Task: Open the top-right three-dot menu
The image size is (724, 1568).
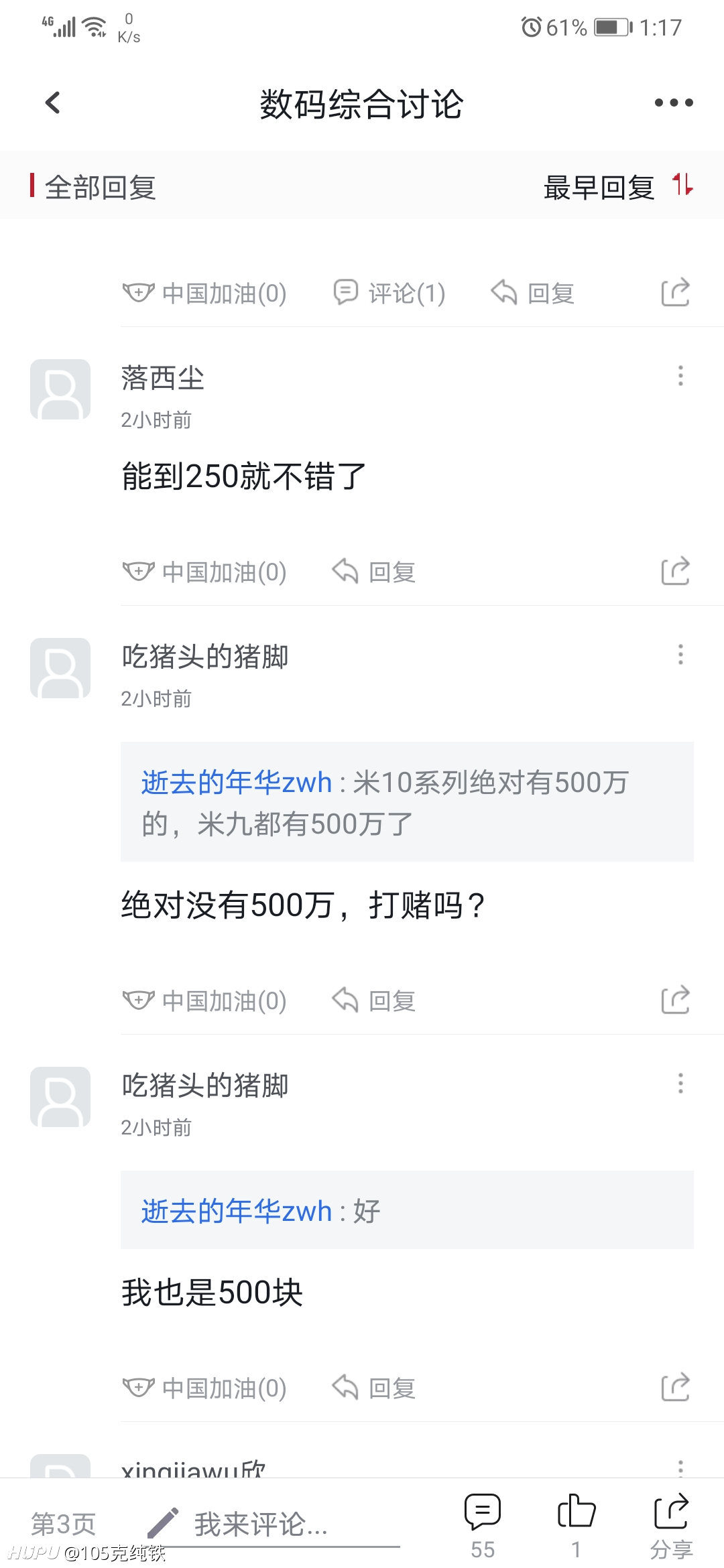Action: 674,103
